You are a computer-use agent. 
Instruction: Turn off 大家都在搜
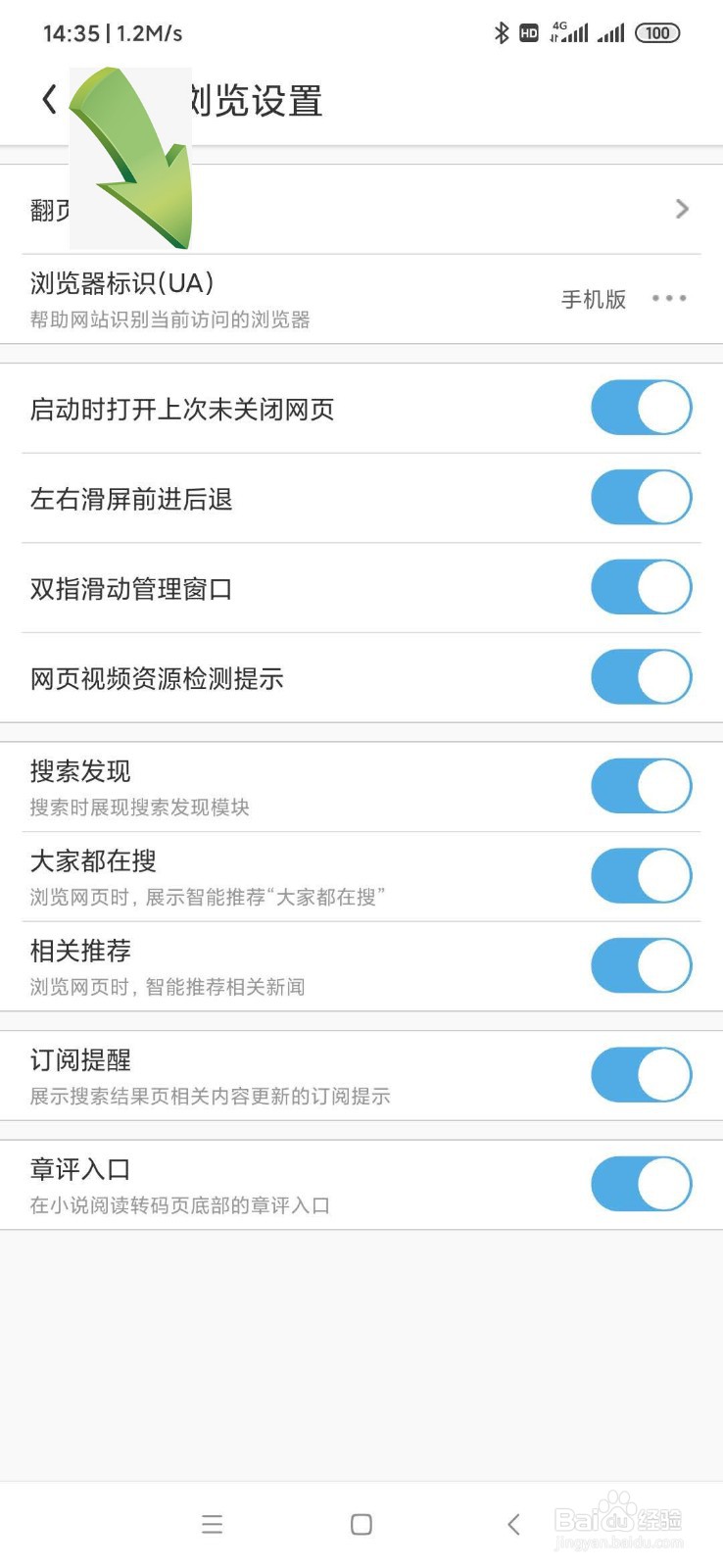[x=642, y=876]
